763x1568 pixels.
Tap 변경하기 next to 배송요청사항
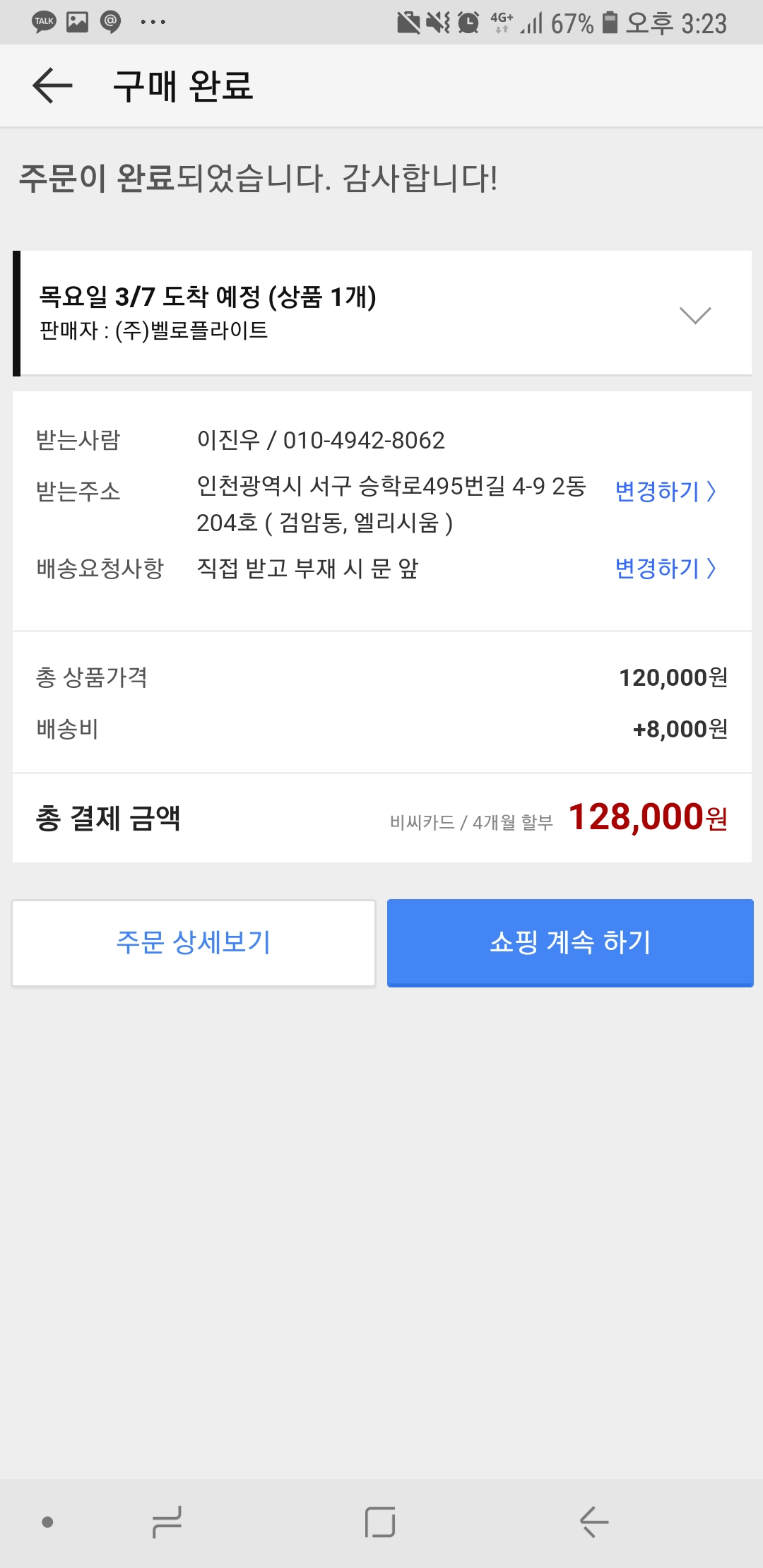pos(665,568)
